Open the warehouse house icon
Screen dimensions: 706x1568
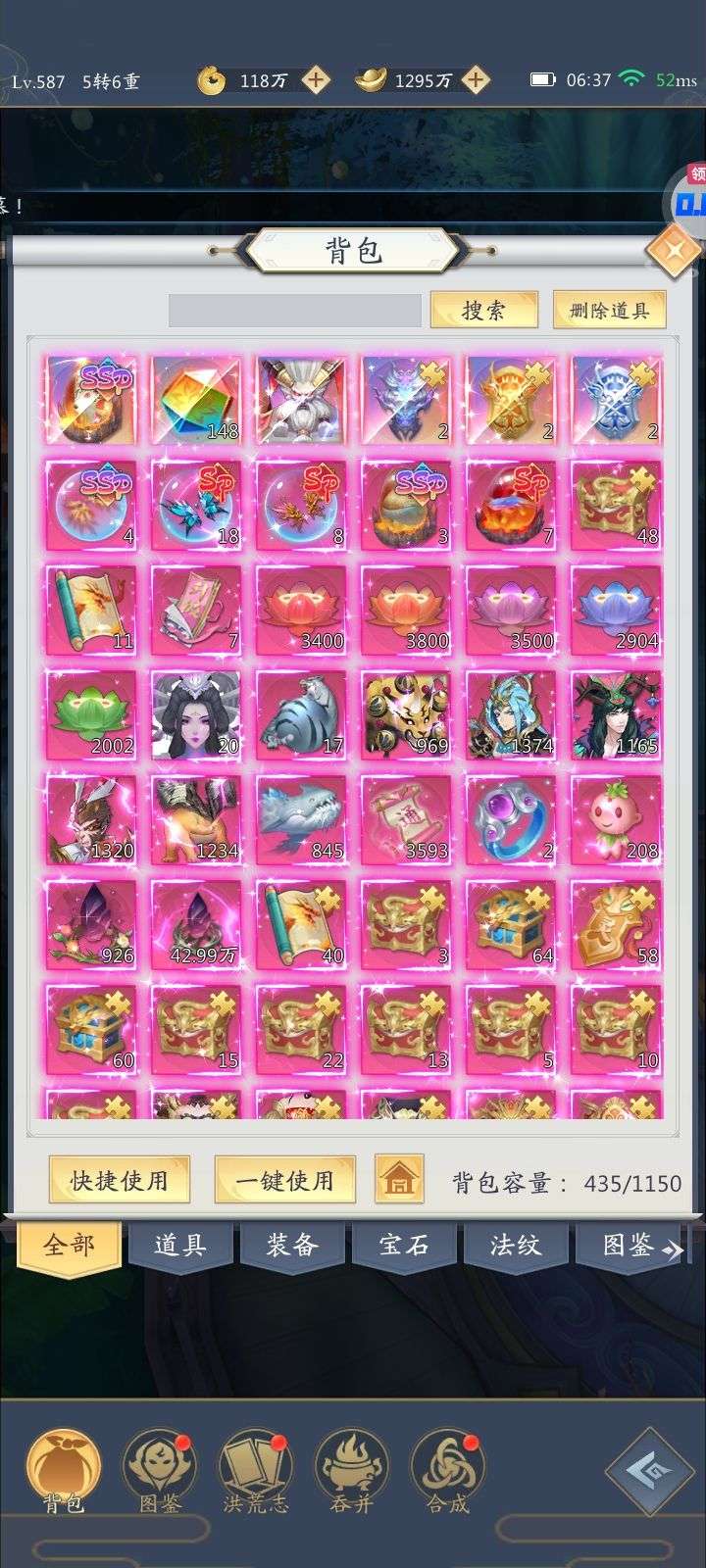point(399,1179)
